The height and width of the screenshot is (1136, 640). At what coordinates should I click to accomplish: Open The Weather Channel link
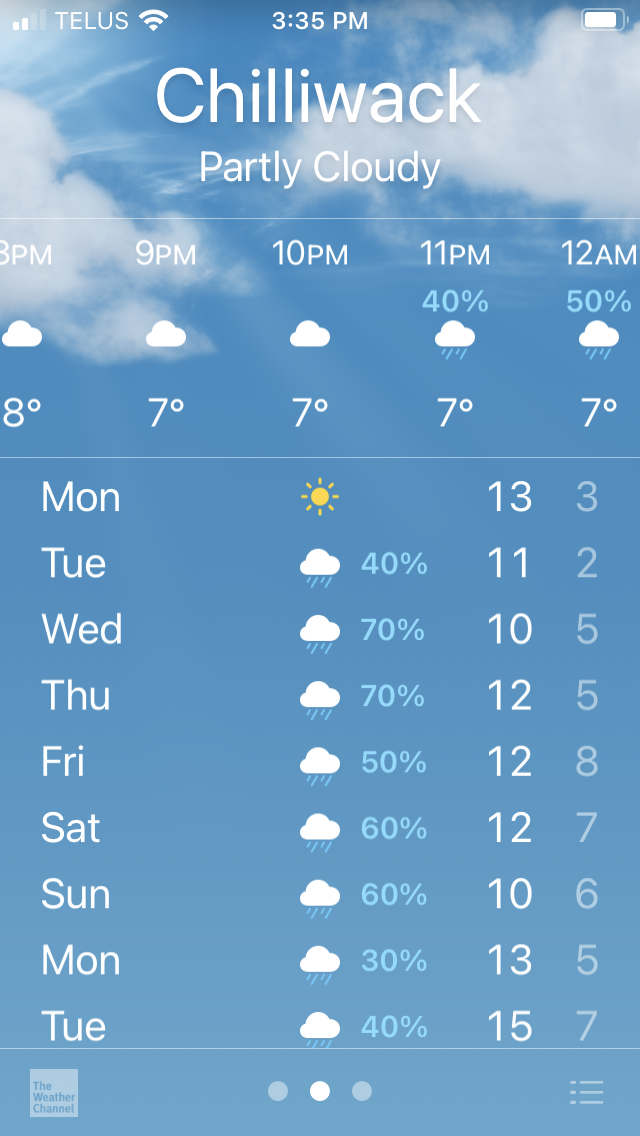(x=54, y=1093)
